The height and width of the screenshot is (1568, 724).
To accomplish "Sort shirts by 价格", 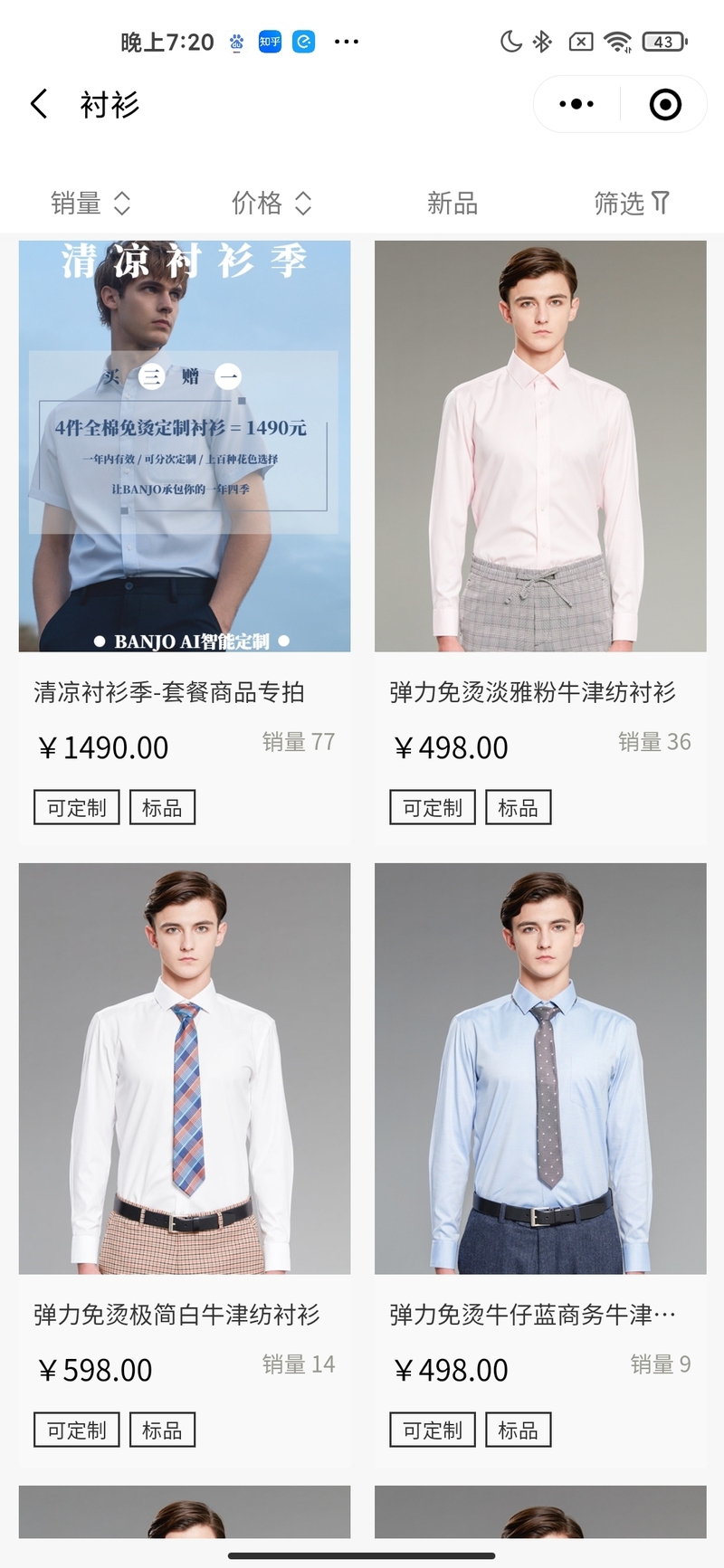I will coord(271,203).
